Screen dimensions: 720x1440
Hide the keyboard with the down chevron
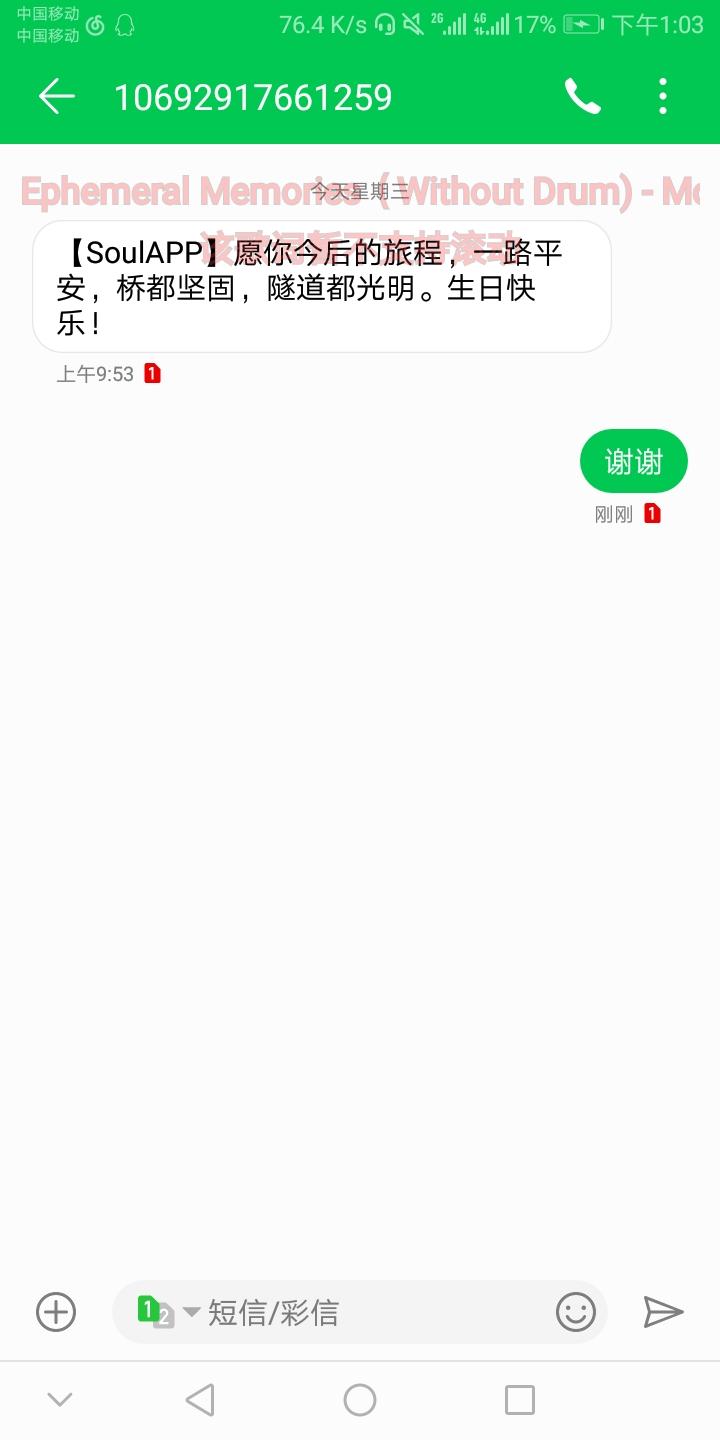[x=60, y=1400]
